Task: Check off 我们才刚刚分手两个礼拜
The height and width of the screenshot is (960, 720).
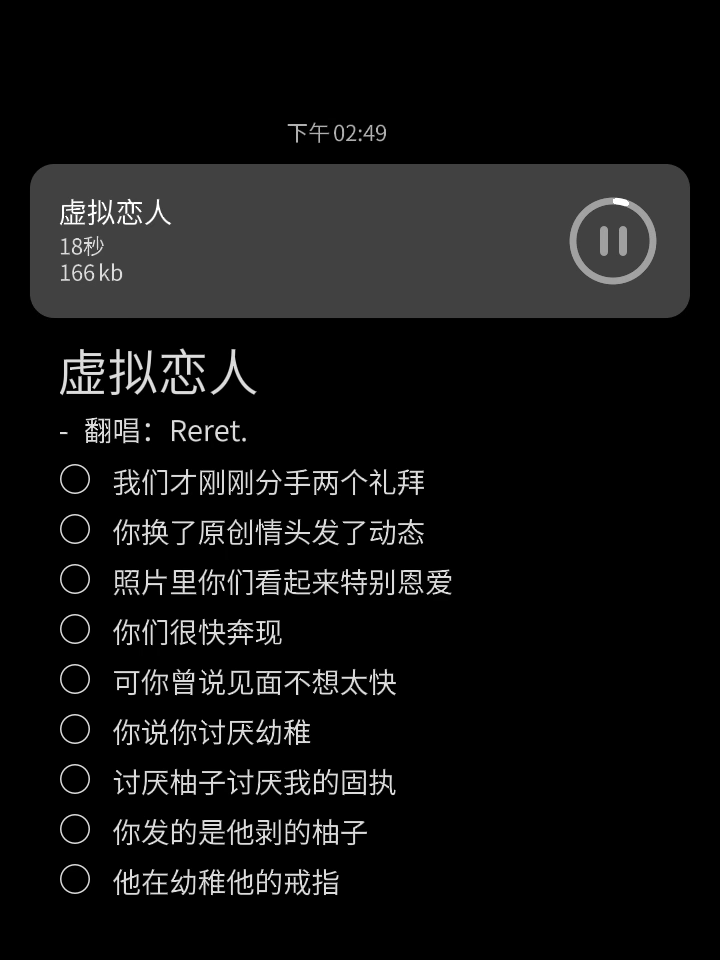Action: click(75, 480)
